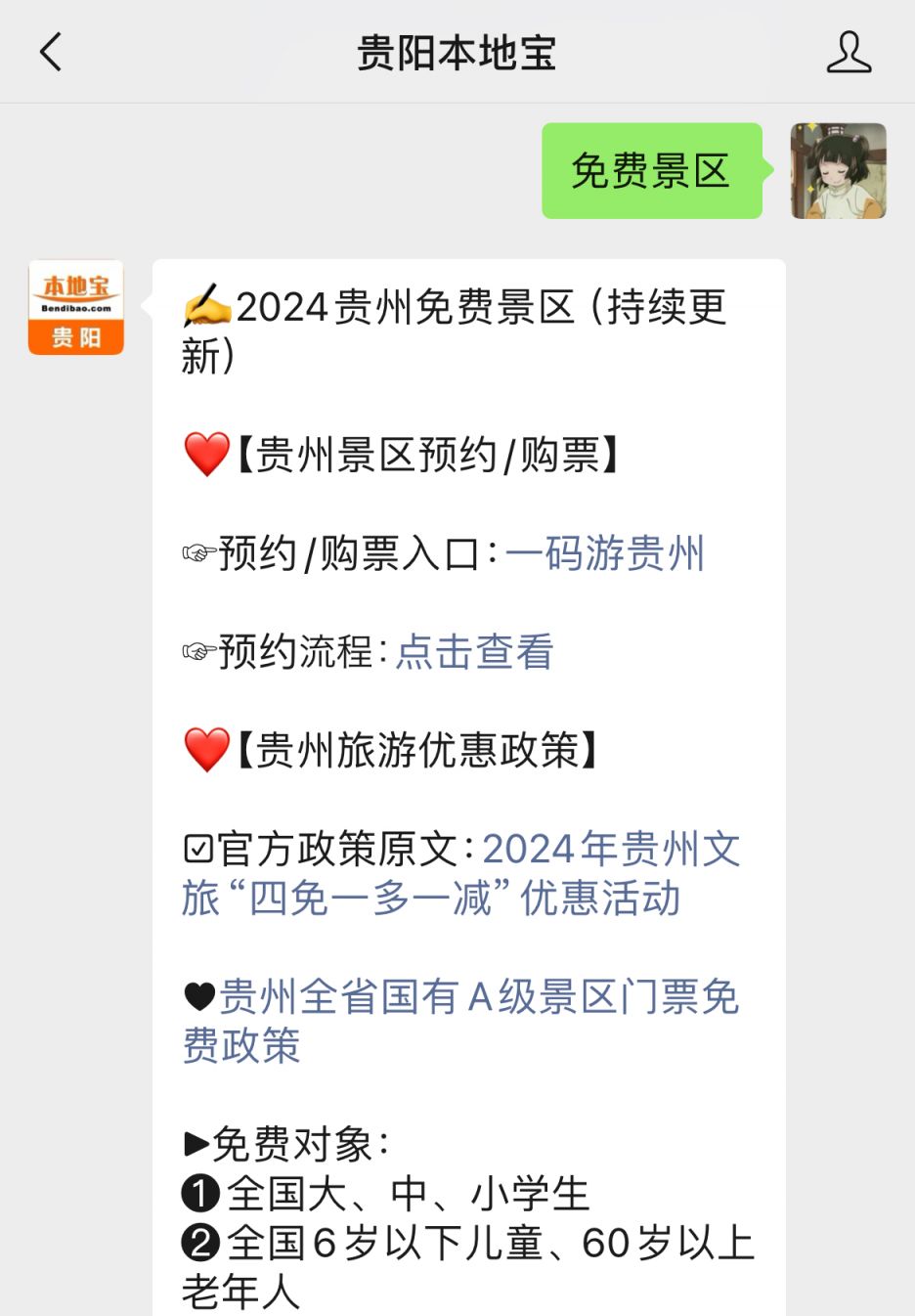Image resolution: width=915 pixels, height=1316 pixels.
Task: Tap the chat title 贵阳本地宝
Action: tap(457, 53)
